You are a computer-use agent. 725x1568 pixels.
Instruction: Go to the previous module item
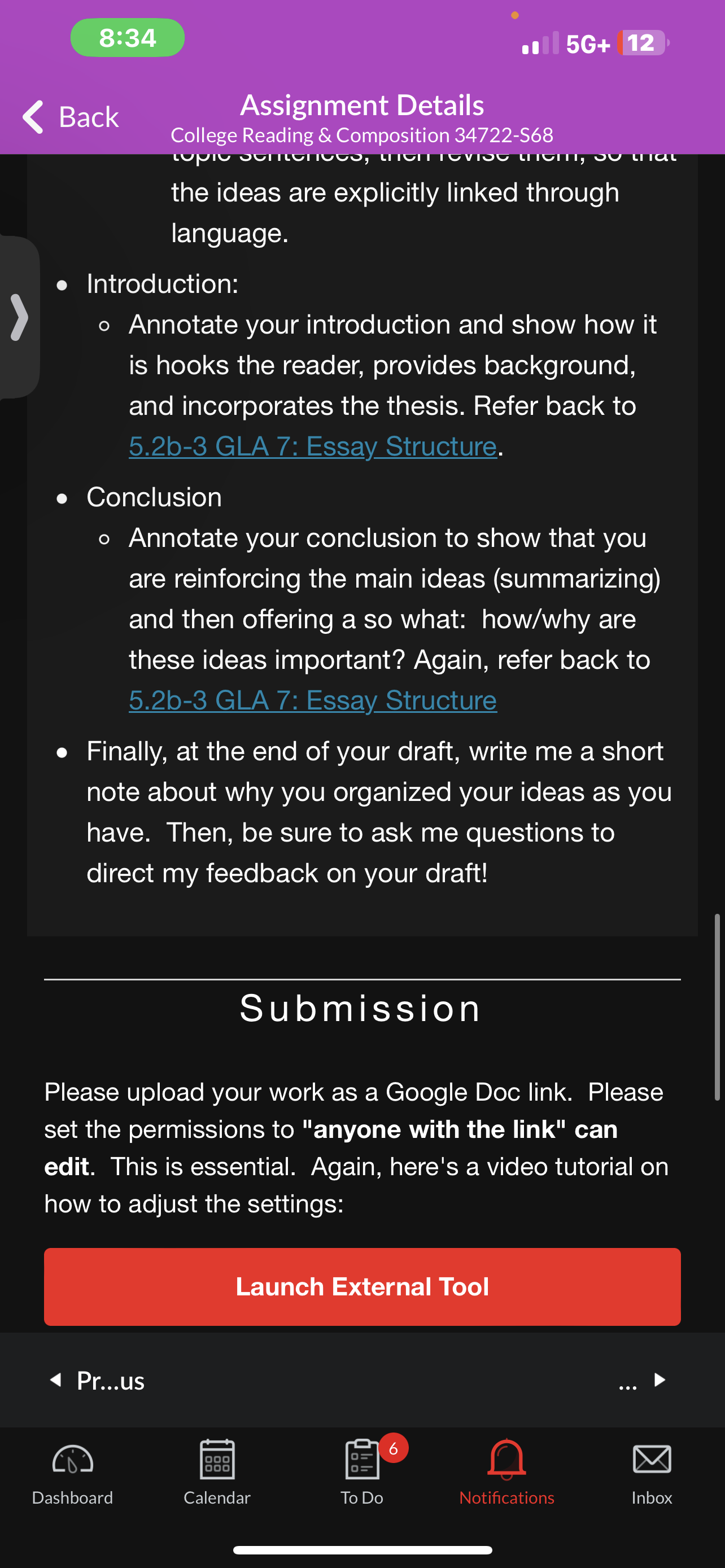pyautogui.click(x=97, y=1380)
